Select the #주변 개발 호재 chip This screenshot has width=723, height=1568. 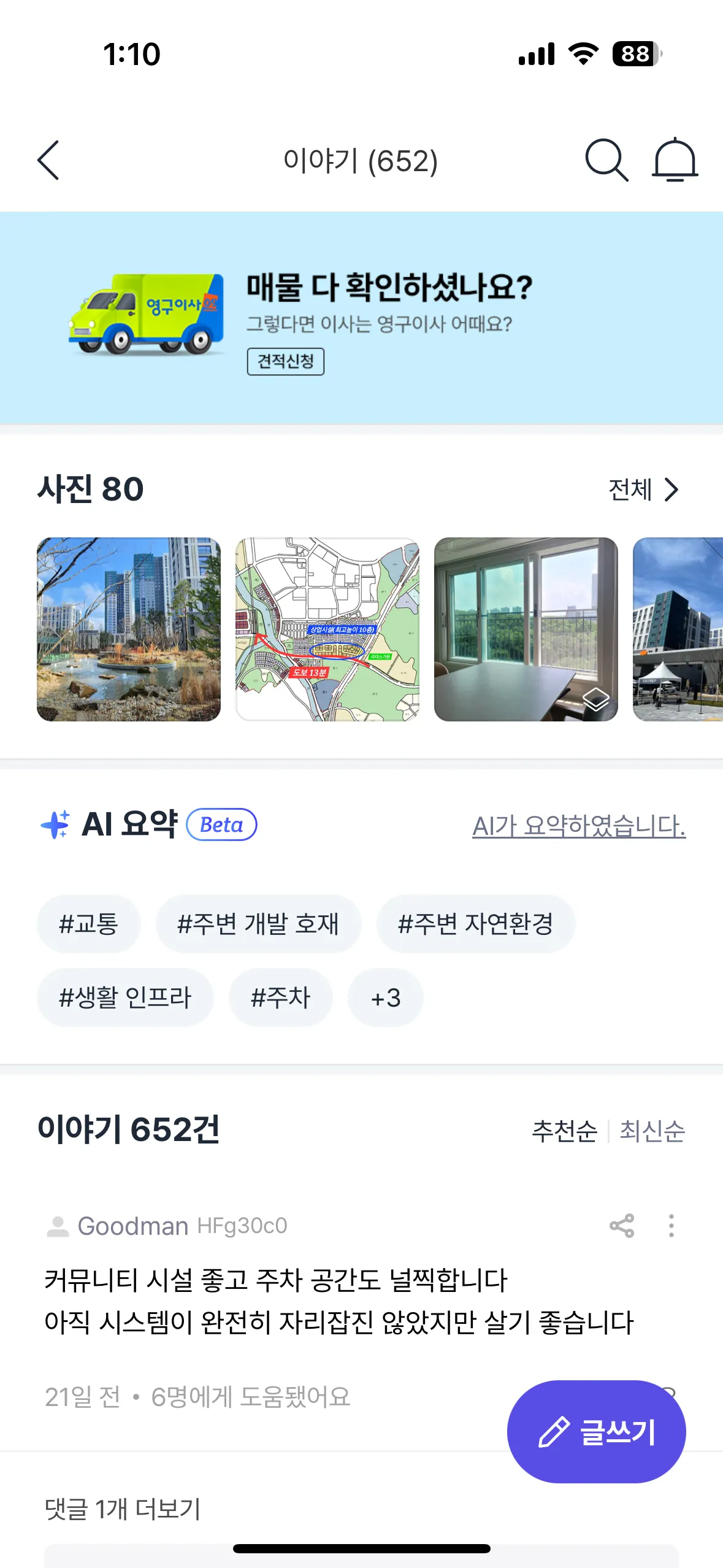coord(258,924)
